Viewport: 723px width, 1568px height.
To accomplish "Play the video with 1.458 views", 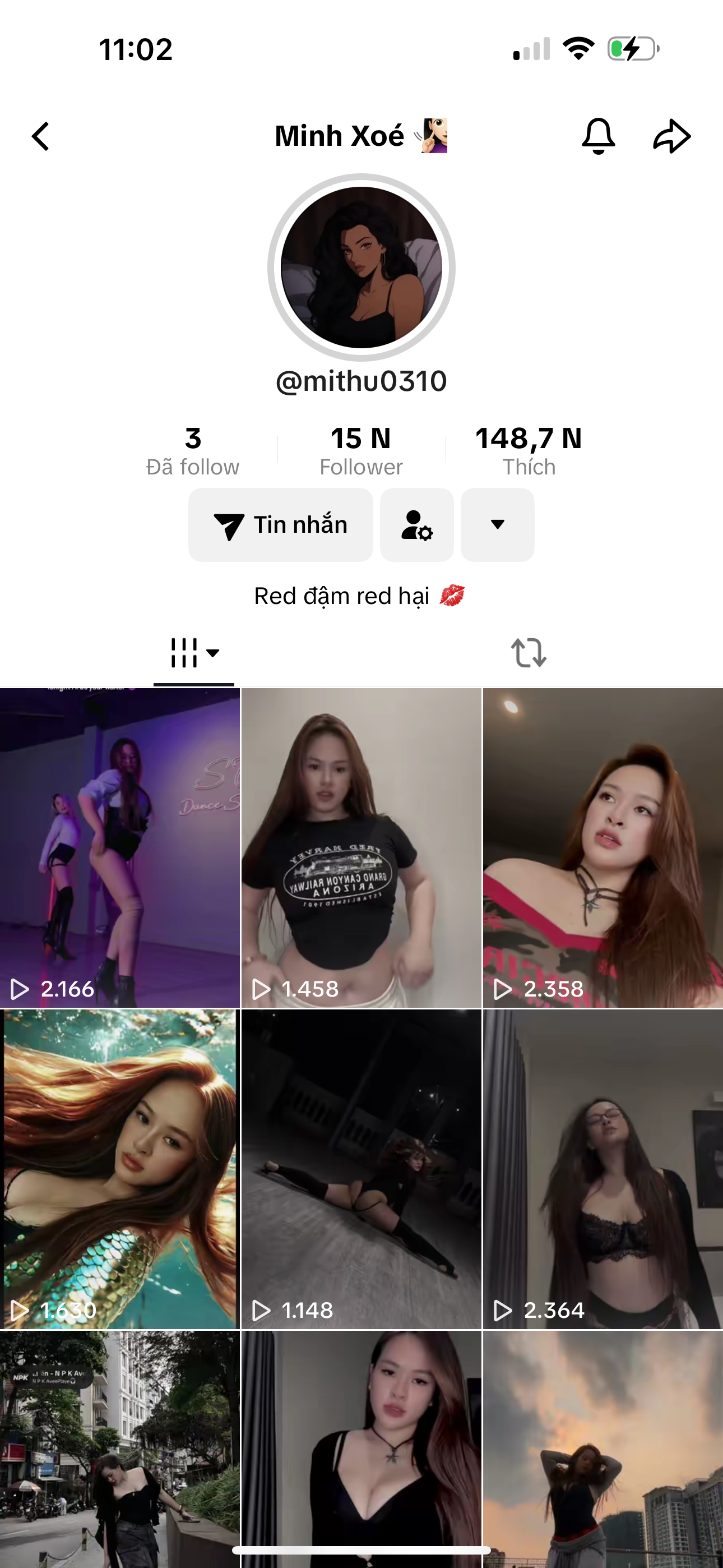I will coord(361,847).
